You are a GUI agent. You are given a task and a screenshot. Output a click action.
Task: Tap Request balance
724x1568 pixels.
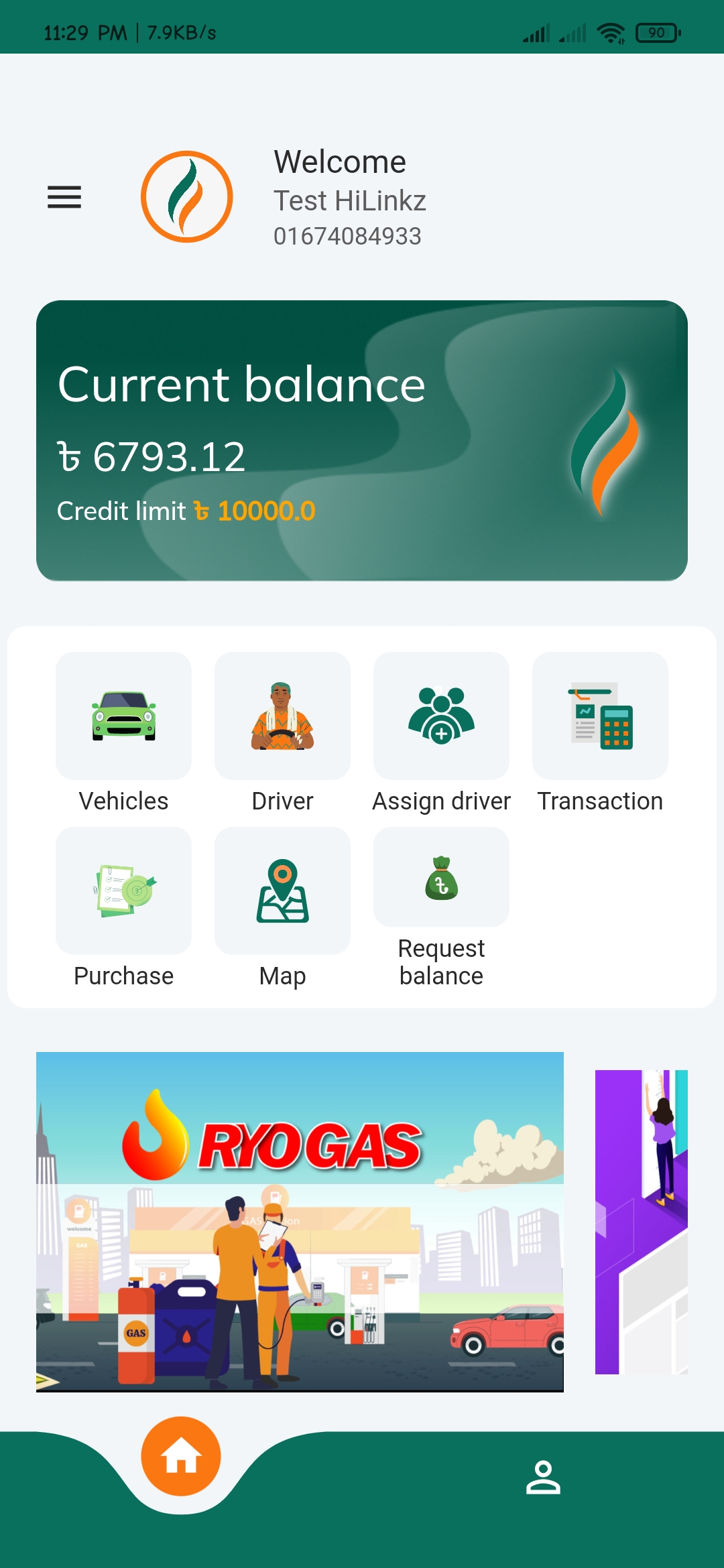[x=441, y=878]
